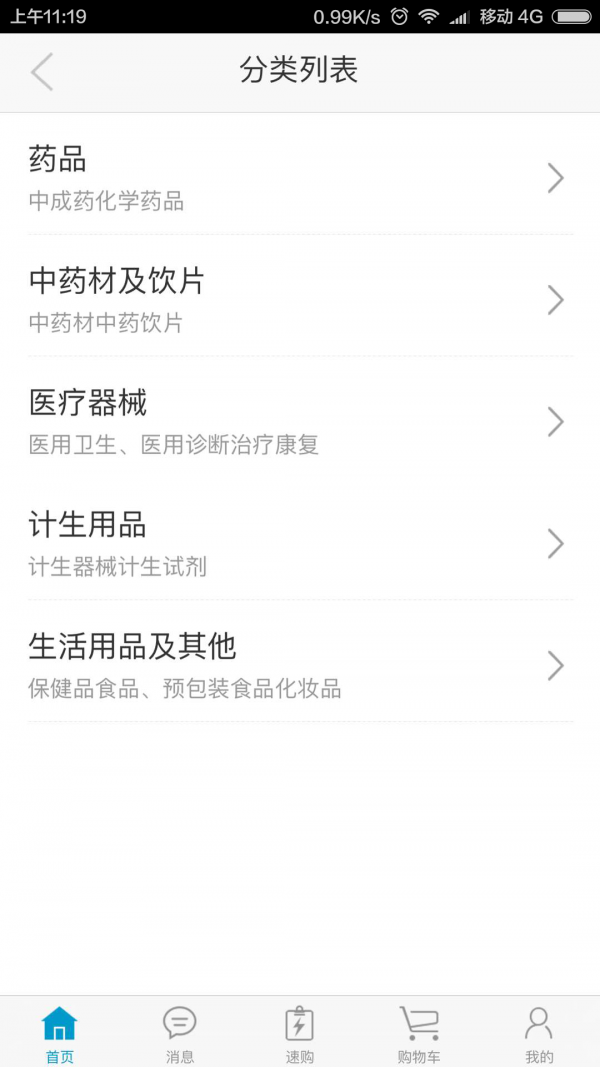Image resolution: width=600 pixels, height=1067 pixels.
Task: Select the 医疗器械 category
Action: click(300, 421)
